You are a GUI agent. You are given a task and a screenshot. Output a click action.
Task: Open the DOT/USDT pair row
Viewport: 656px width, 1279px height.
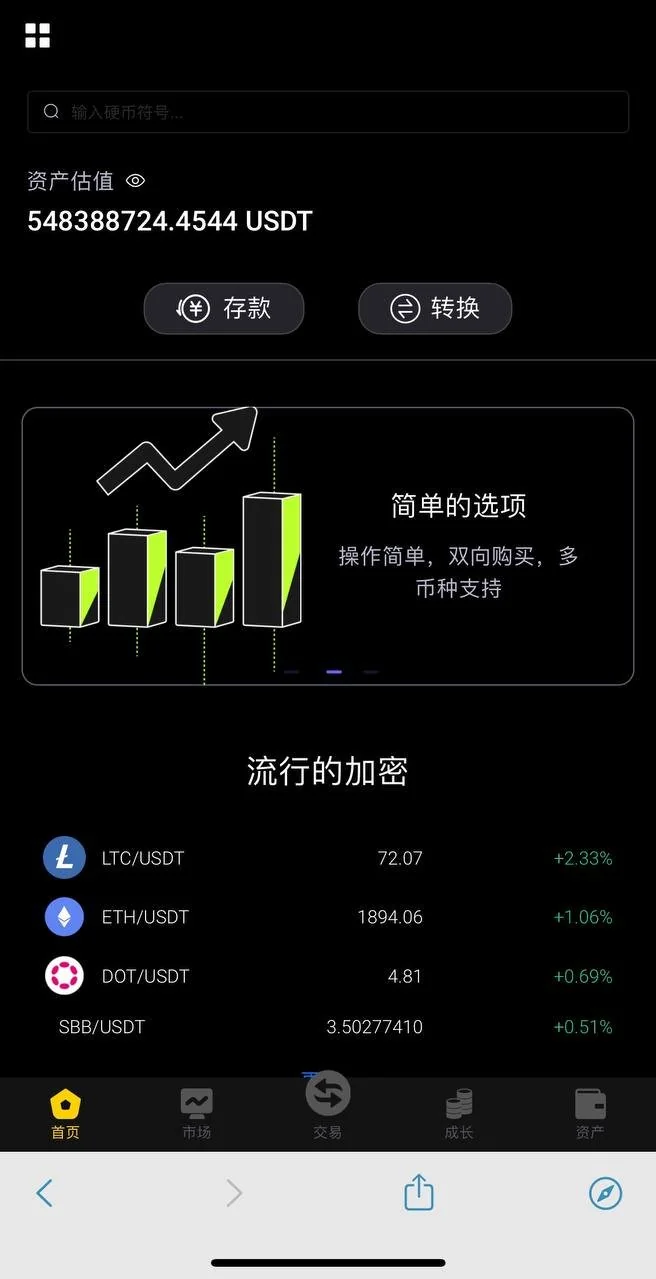point(328,976)
